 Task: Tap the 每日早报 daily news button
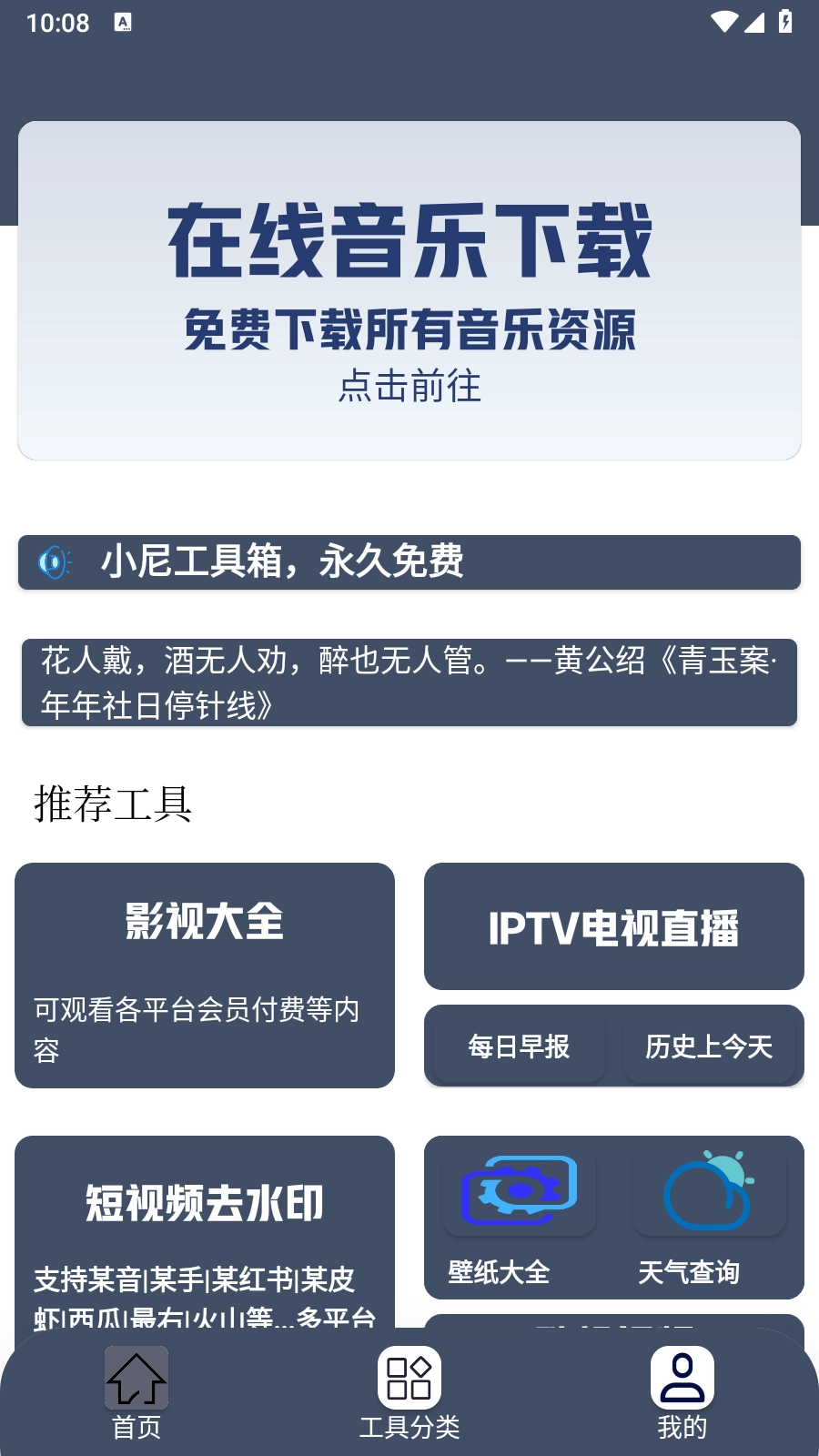point(516,1047)
